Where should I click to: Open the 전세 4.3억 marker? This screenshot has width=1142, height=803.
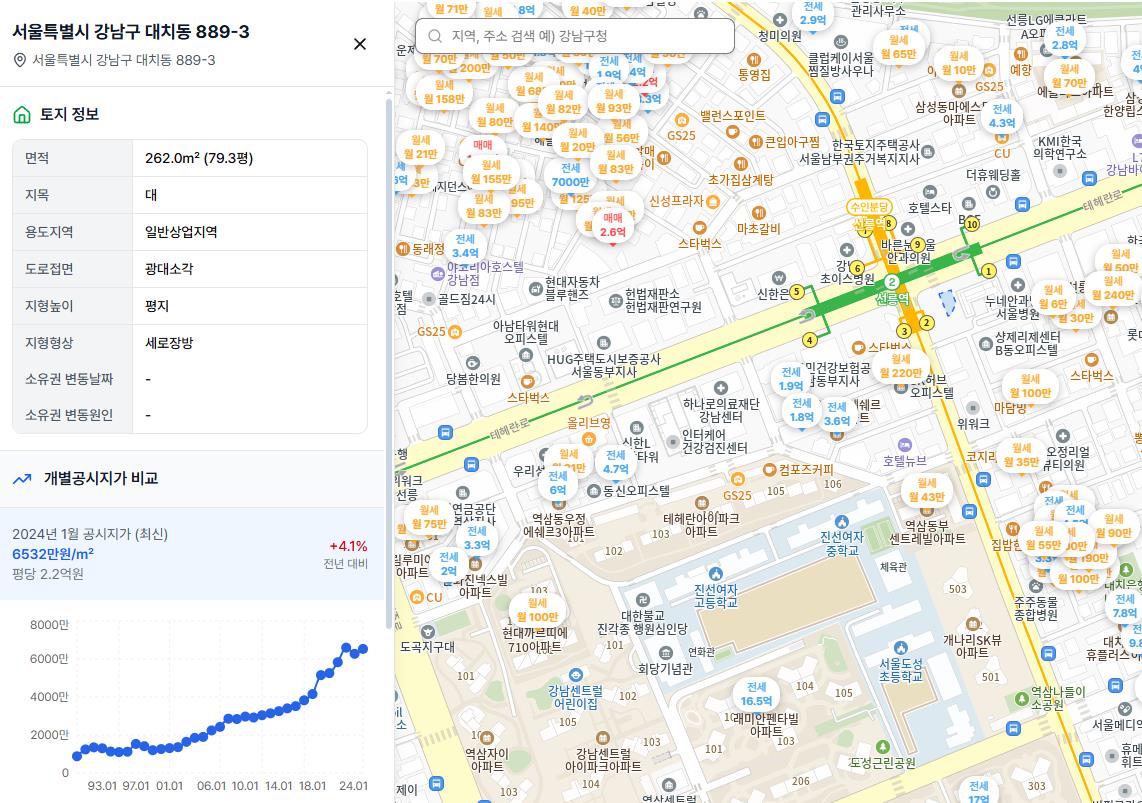coord(1002,117)
